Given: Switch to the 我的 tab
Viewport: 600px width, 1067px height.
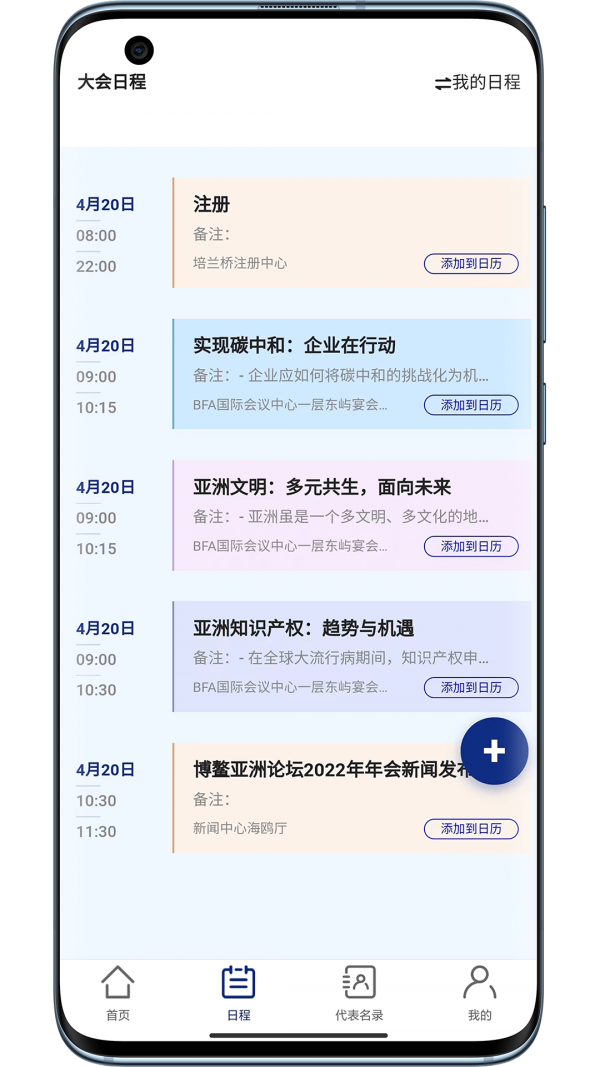Looking at the screenshot, I should click(x=479, y=993).
